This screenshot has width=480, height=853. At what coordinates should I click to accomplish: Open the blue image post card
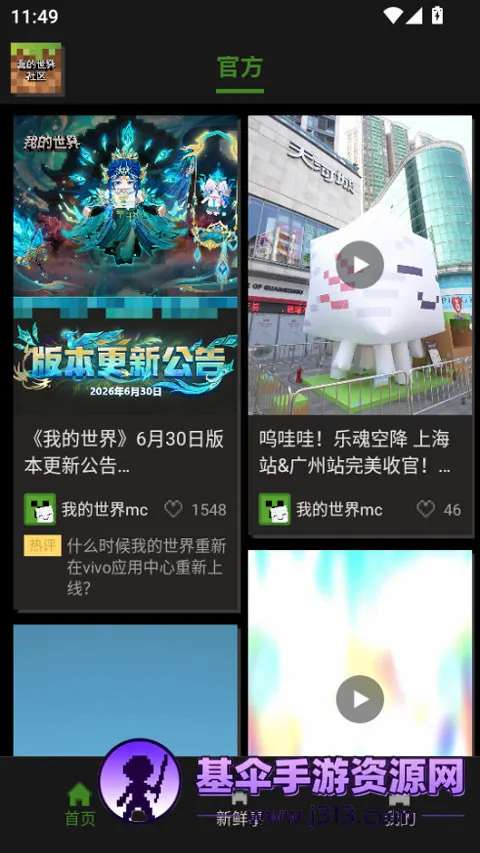(x=126, y=690)
